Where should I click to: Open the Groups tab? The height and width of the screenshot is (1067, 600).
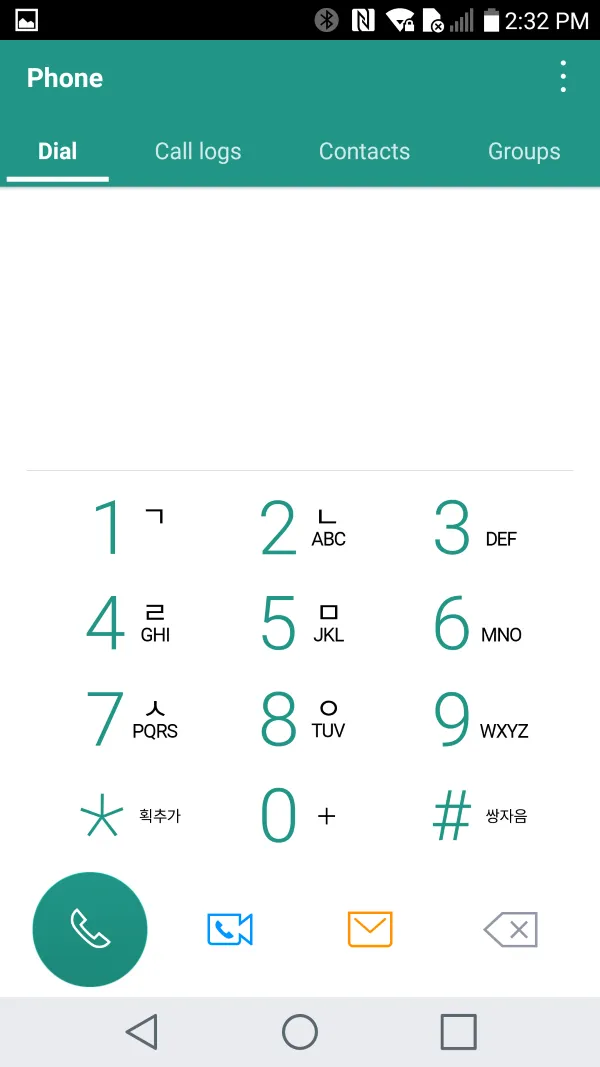(523, 152)
